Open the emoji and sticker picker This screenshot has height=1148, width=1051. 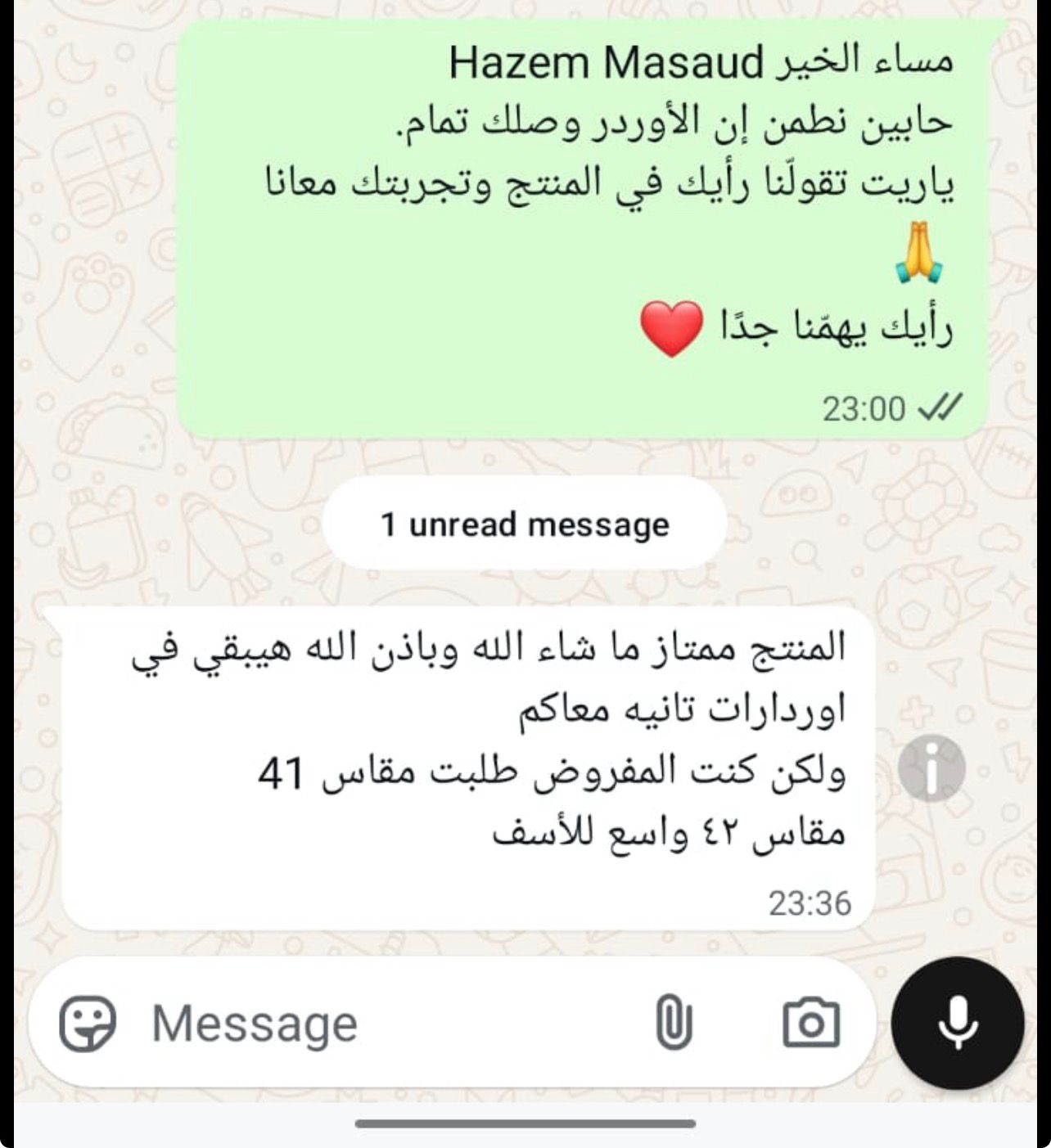pyautogui.click(x=88, y=1023)
